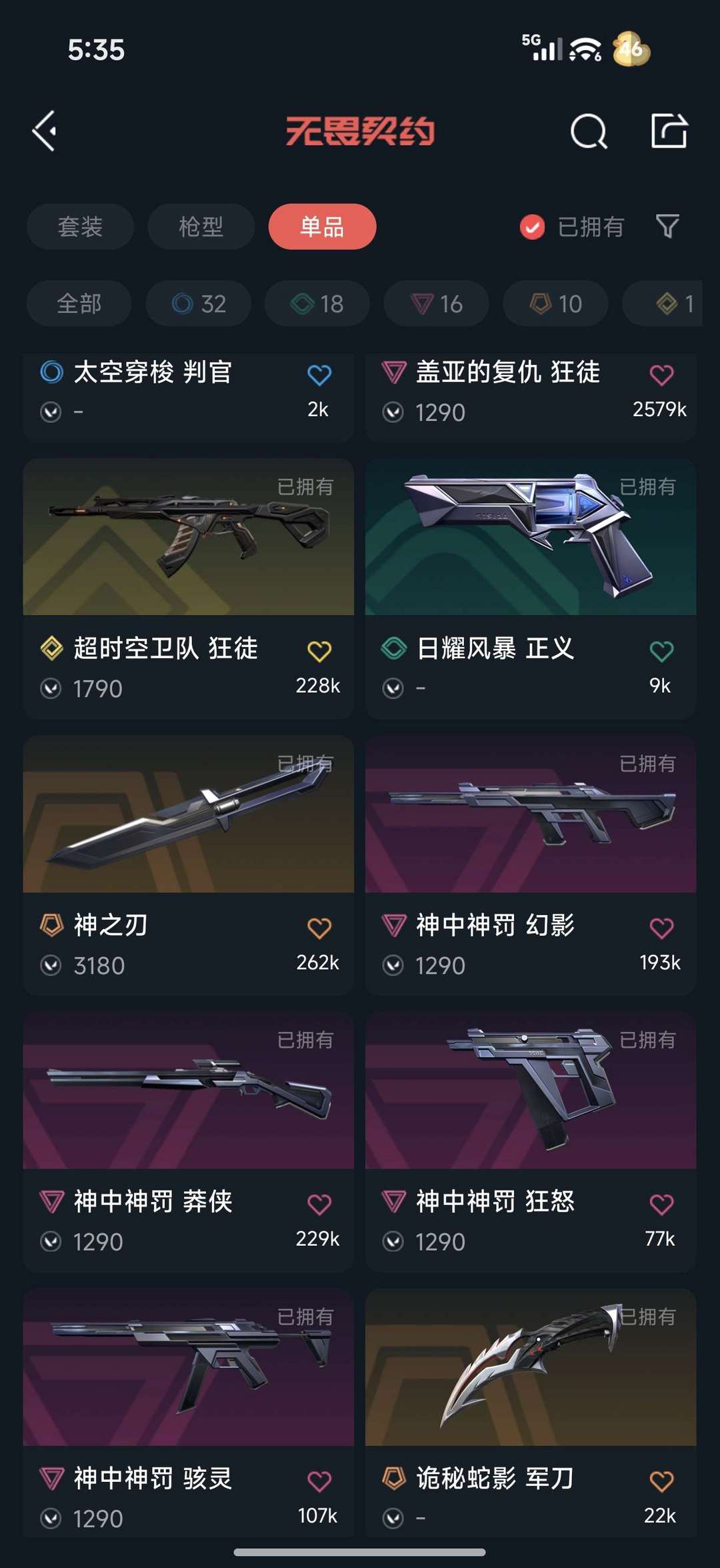This screenshot has height=1568, width=720.
Task: Select the 单品 tab button
Action: 322,227
